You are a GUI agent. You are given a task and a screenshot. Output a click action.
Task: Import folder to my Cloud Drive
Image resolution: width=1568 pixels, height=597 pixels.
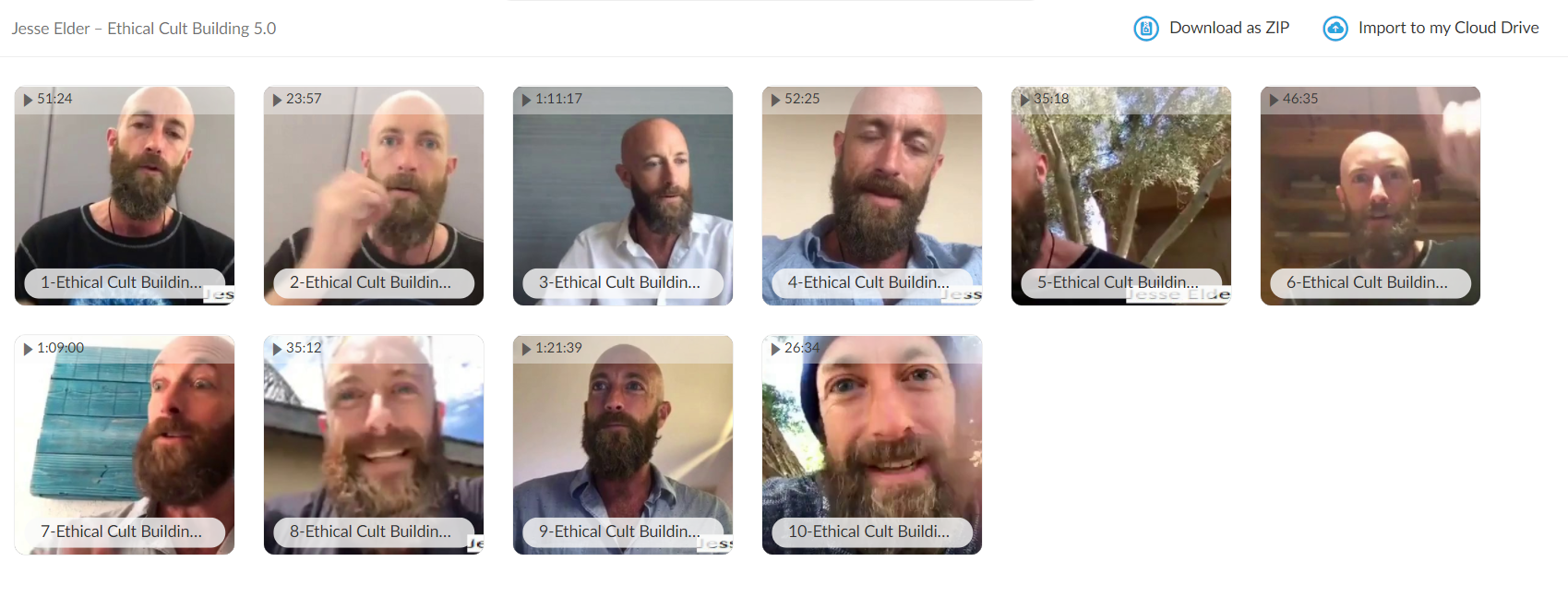[1430, 29]
